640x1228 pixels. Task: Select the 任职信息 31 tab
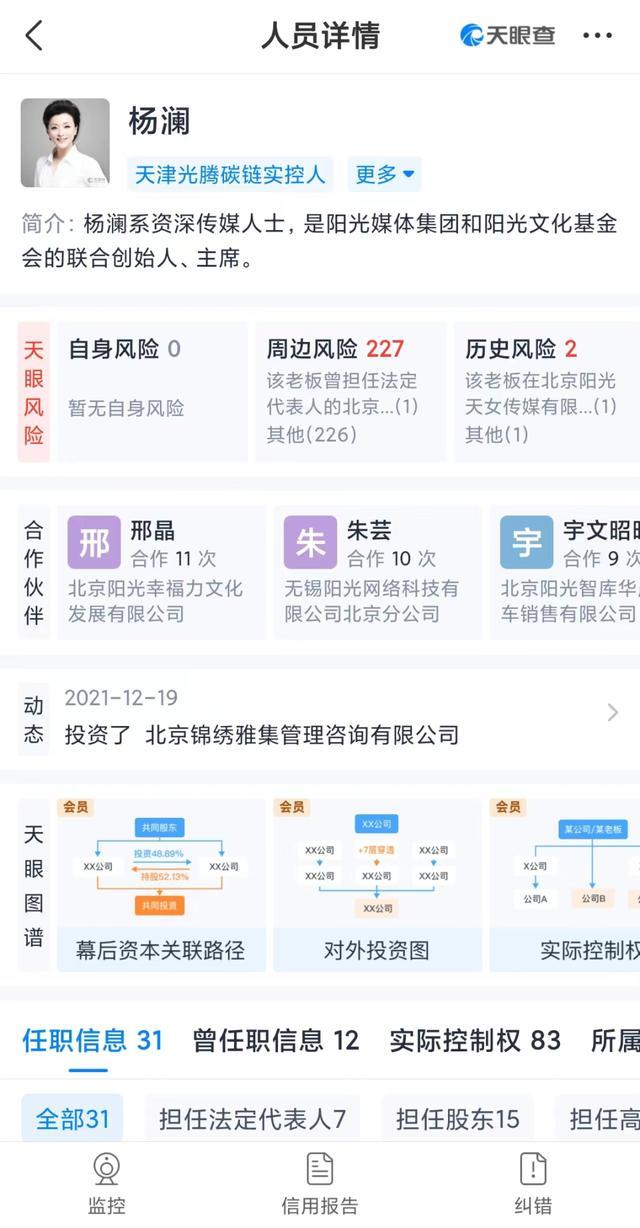click(92, 1041)
